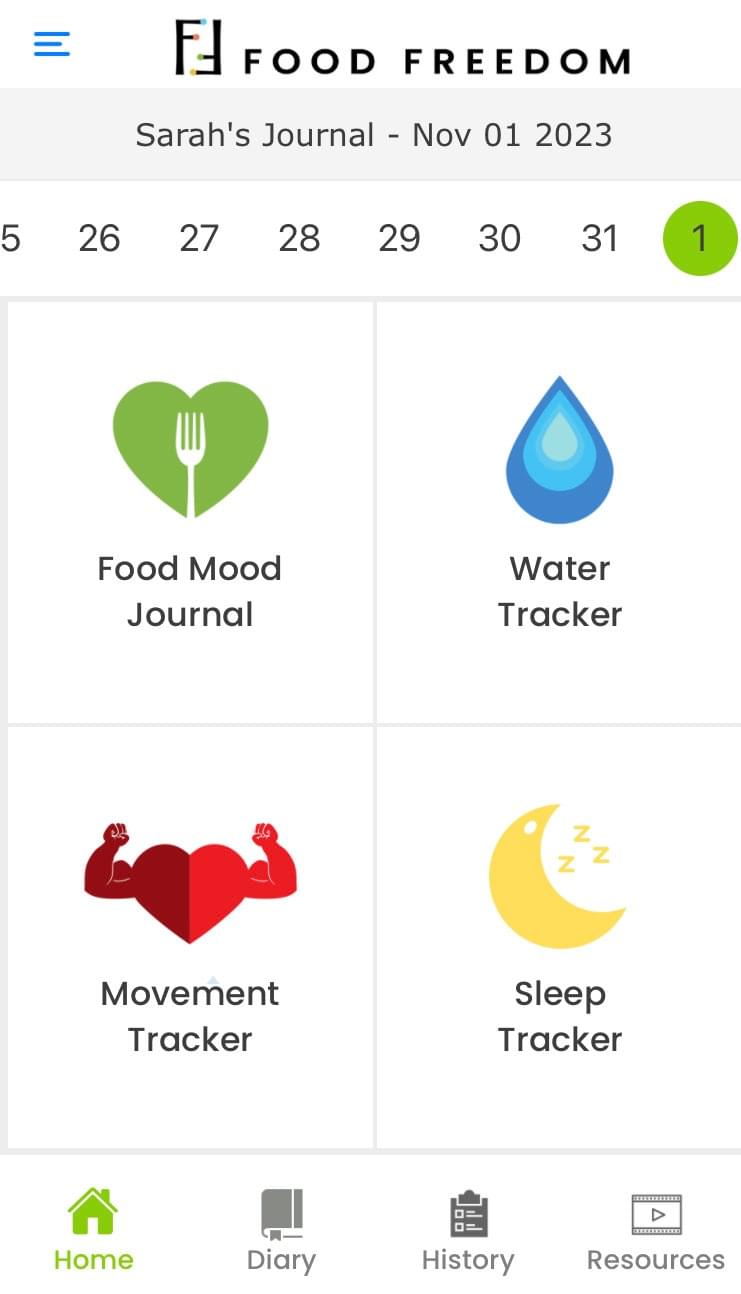Select date 26 in the calendar strip

click(x=99, y=238)
